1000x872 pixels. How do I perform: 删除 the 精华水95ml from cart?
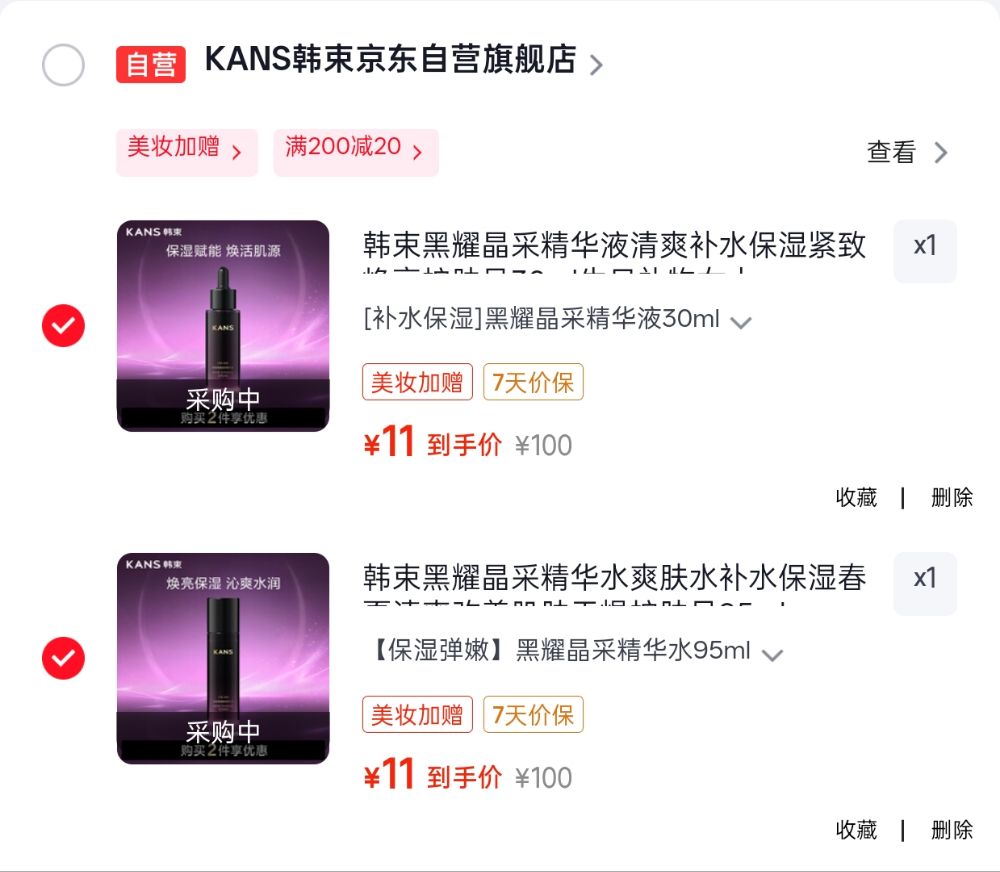pyautogui.click(x=951, y=830)
